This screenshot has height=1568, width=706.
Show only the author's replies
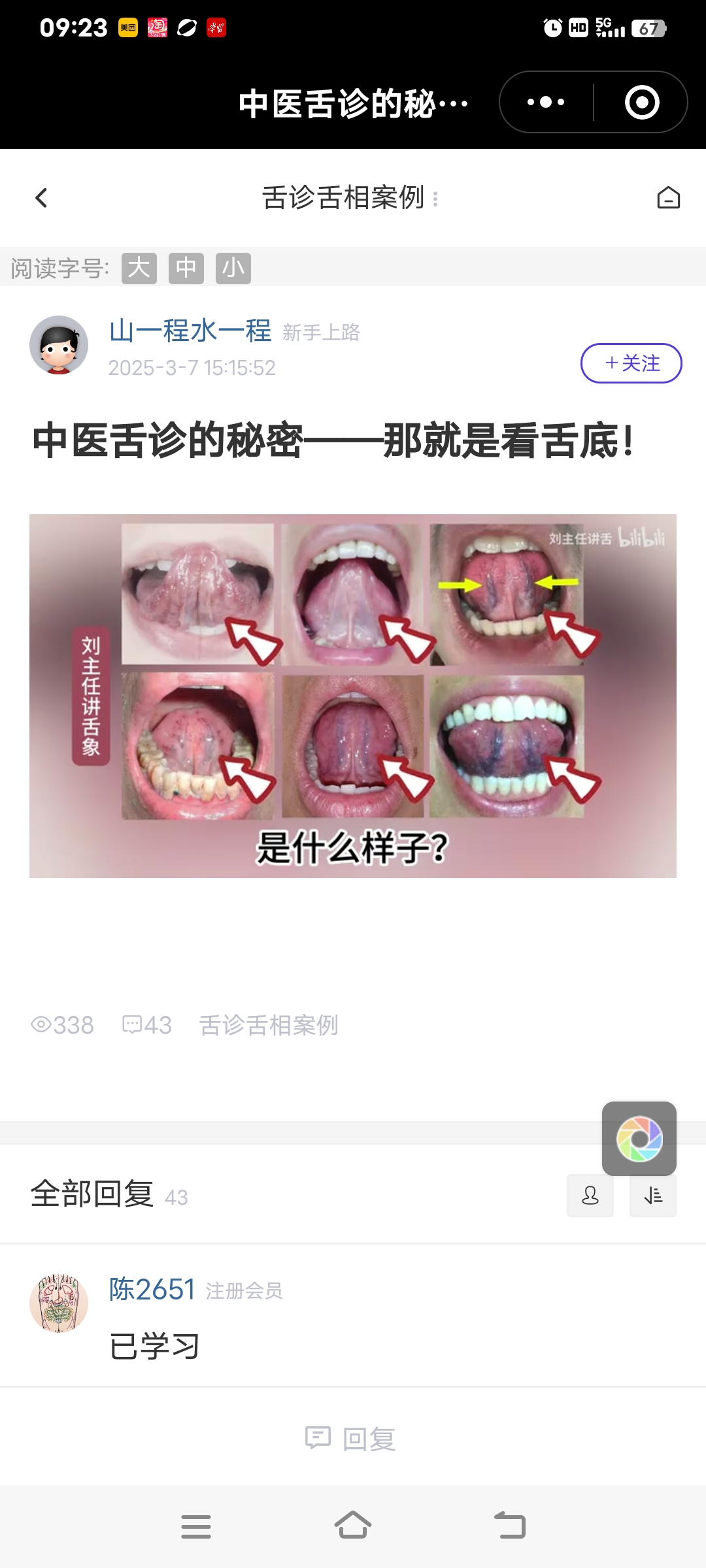[590, 1196]
